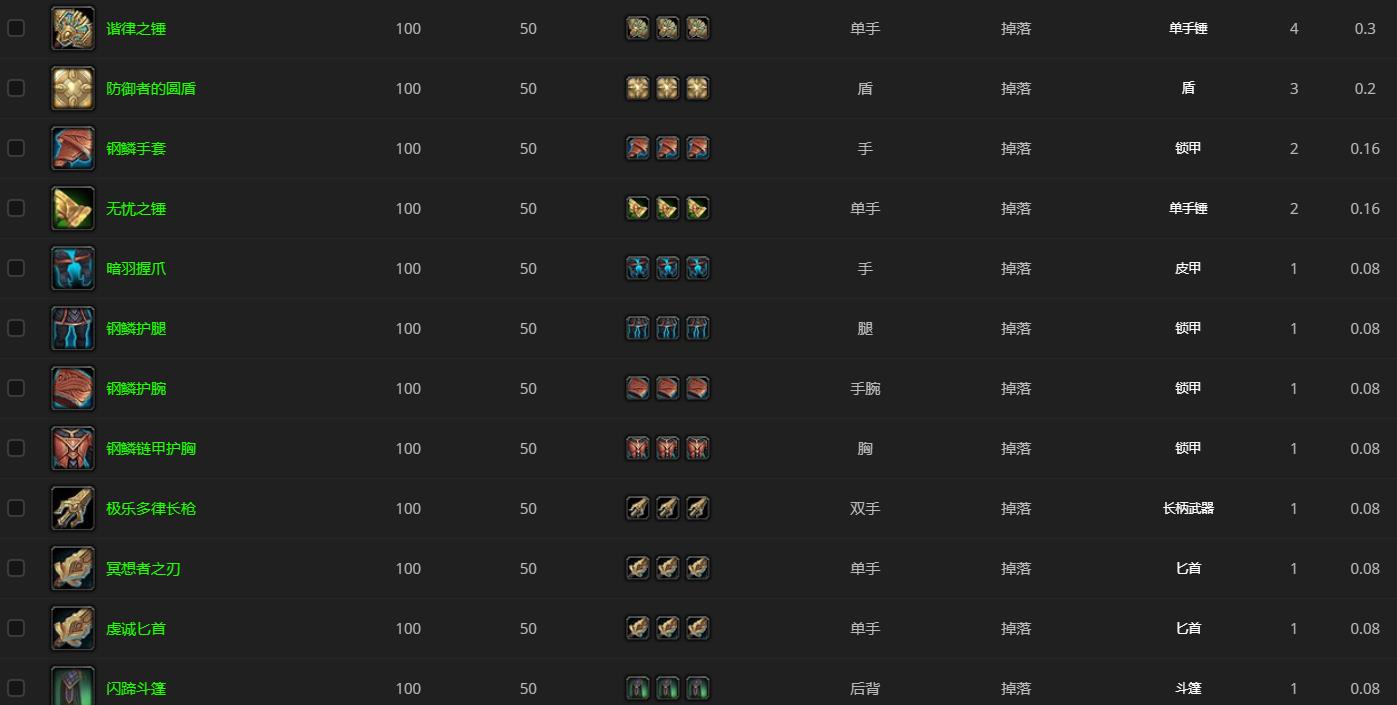Select the 暗羽握爪 row checkbox
Viewport: 1397px width, 705px height.
pos(16,268)
